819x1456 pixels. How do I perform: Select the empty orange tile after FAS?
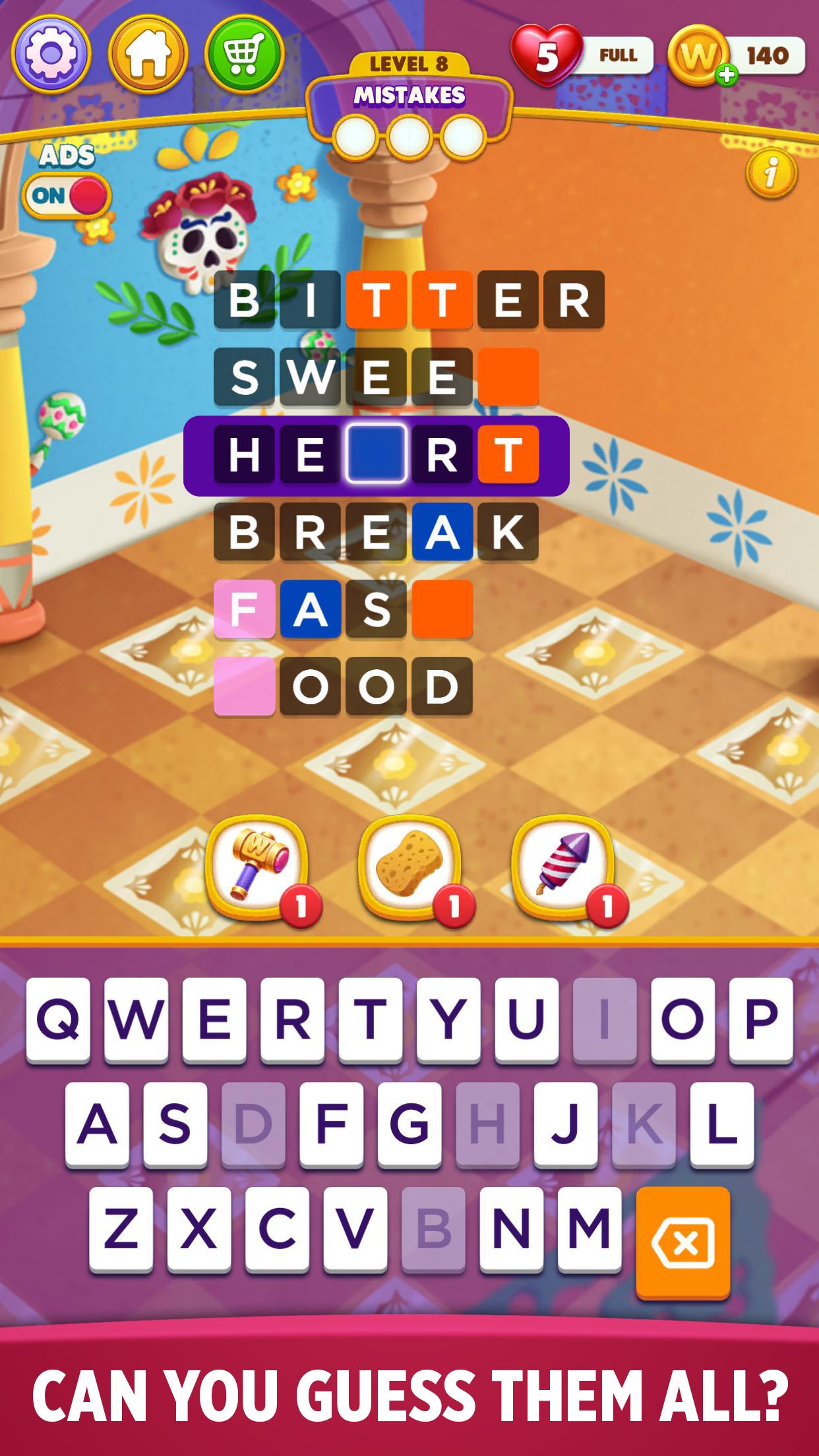442,609
